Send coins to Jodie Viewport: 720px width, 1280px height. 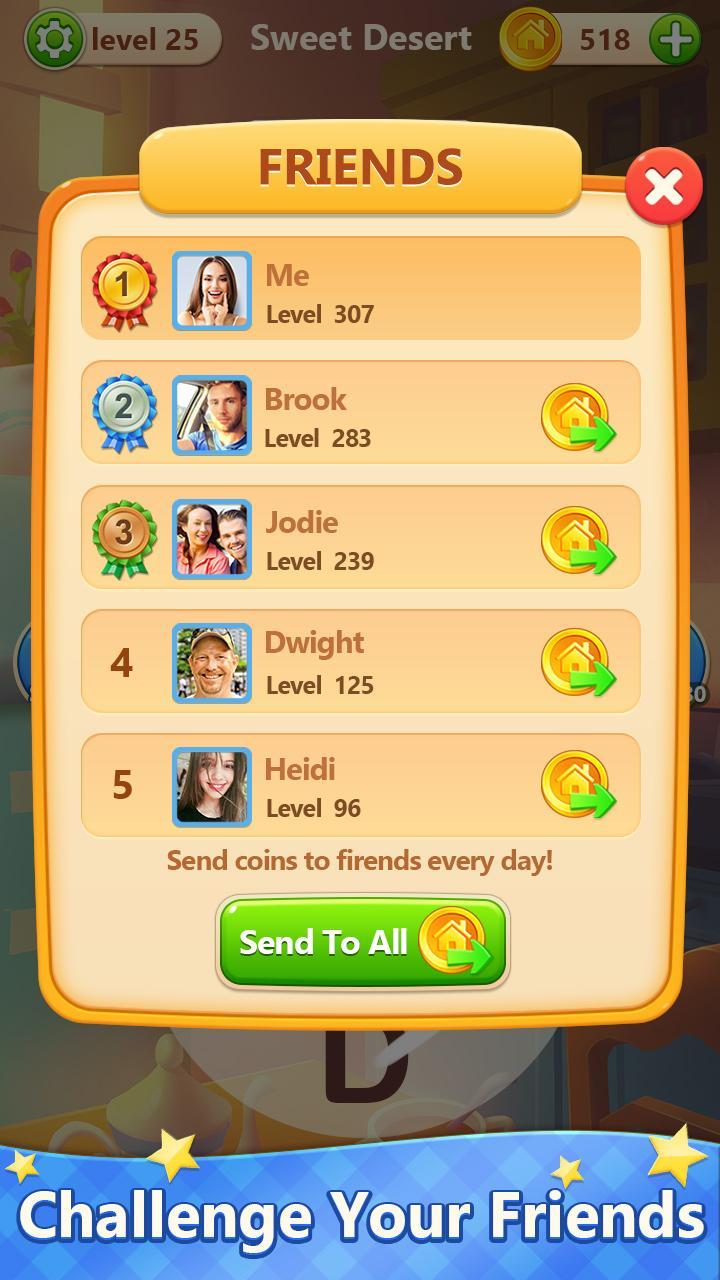(578, 540)
